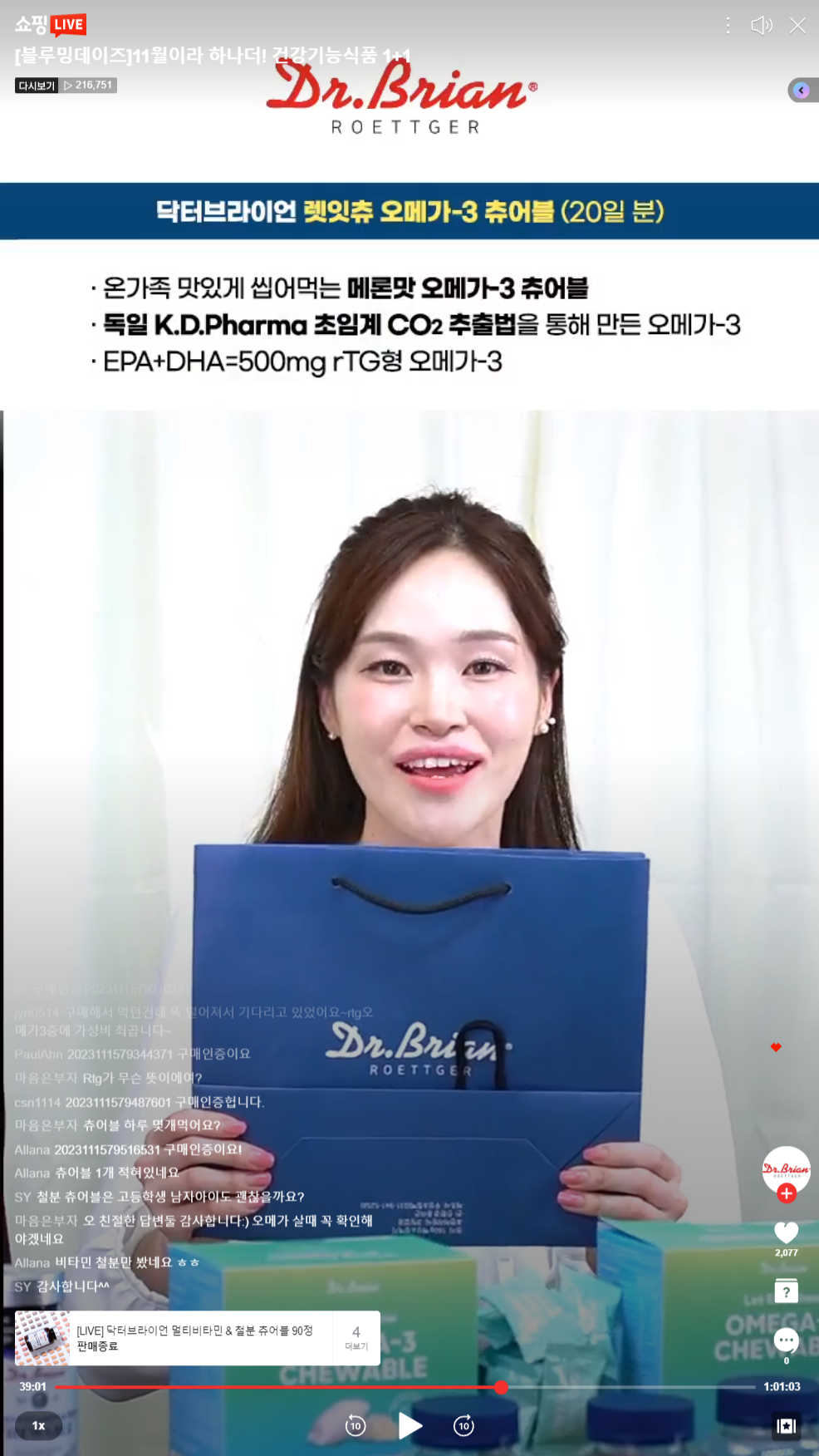Play the paused video
Screen dimensions: 819x1456
click(x=409, y=1426)
